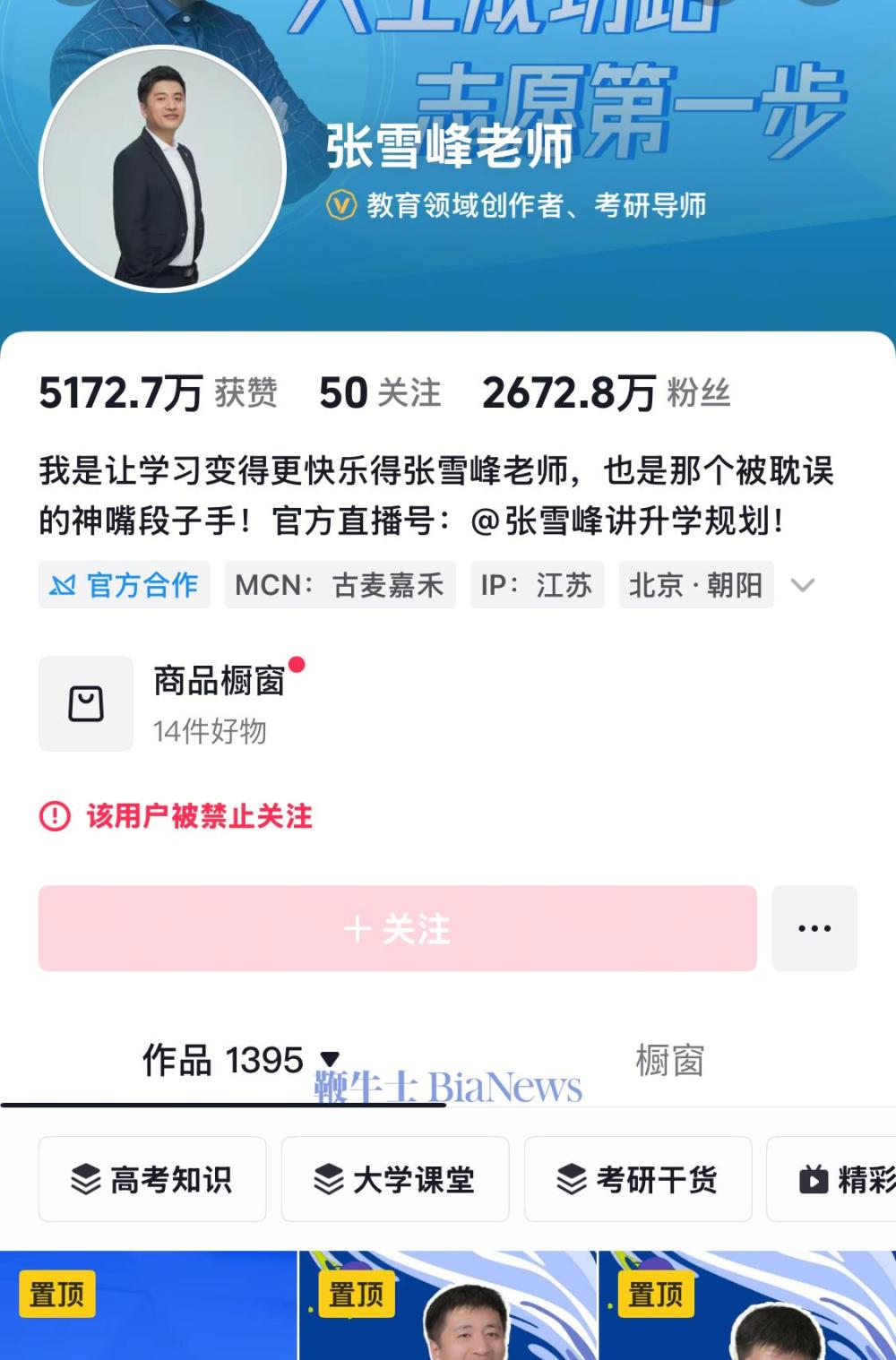This screenshot has height=1360, width=896.
Task: Tap the pink 关注 follow button
Action: point(397,928)
